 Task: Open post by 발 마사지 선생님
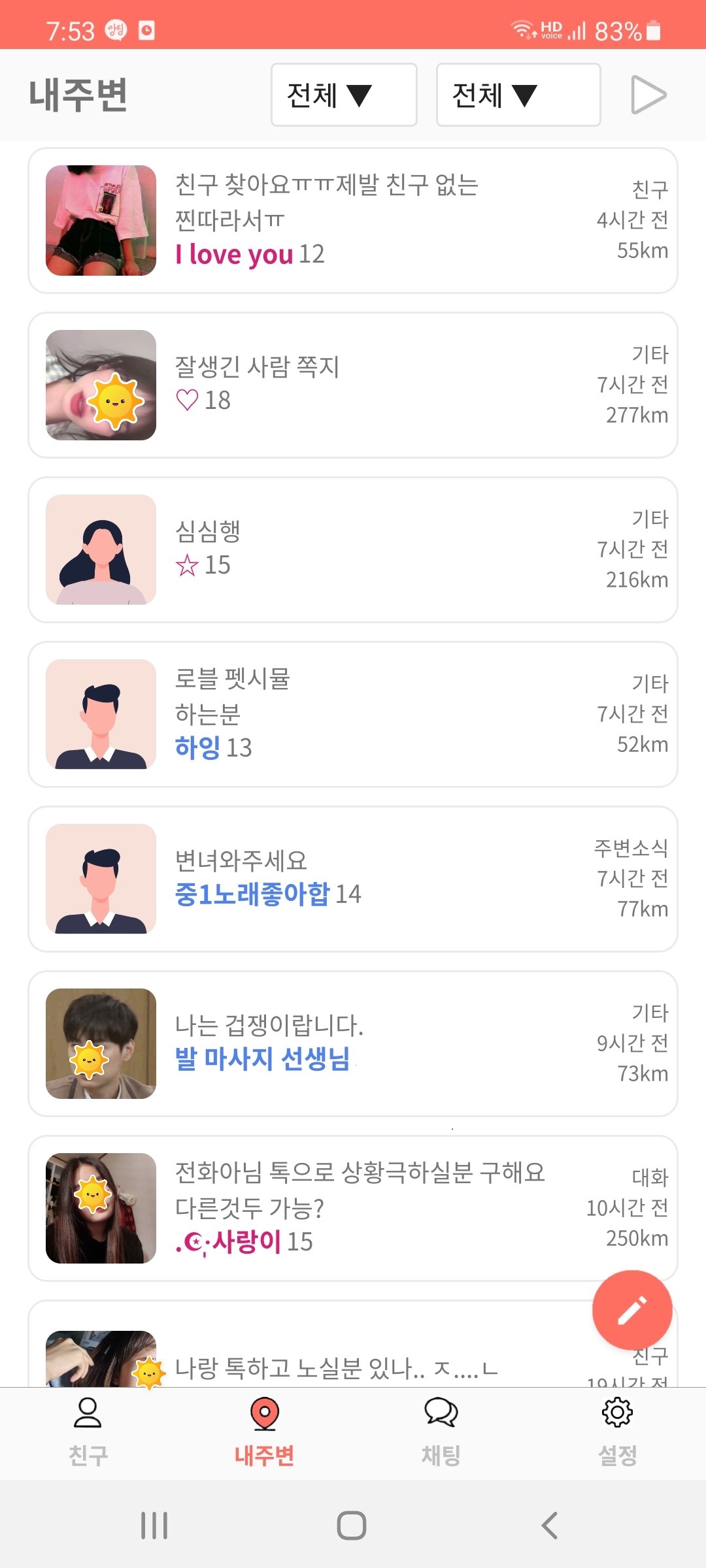[353, 1044]
